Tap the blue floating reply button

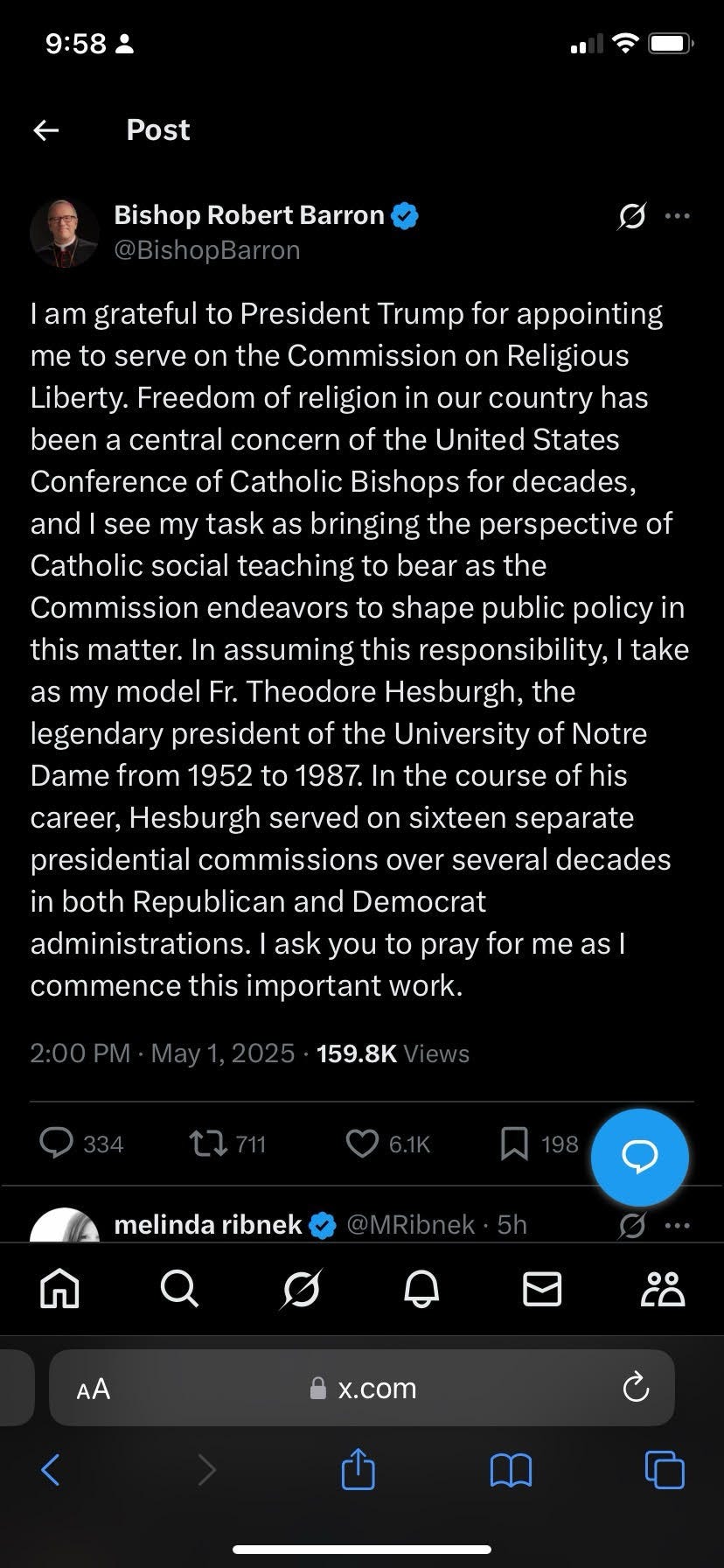coord(639,1157)
